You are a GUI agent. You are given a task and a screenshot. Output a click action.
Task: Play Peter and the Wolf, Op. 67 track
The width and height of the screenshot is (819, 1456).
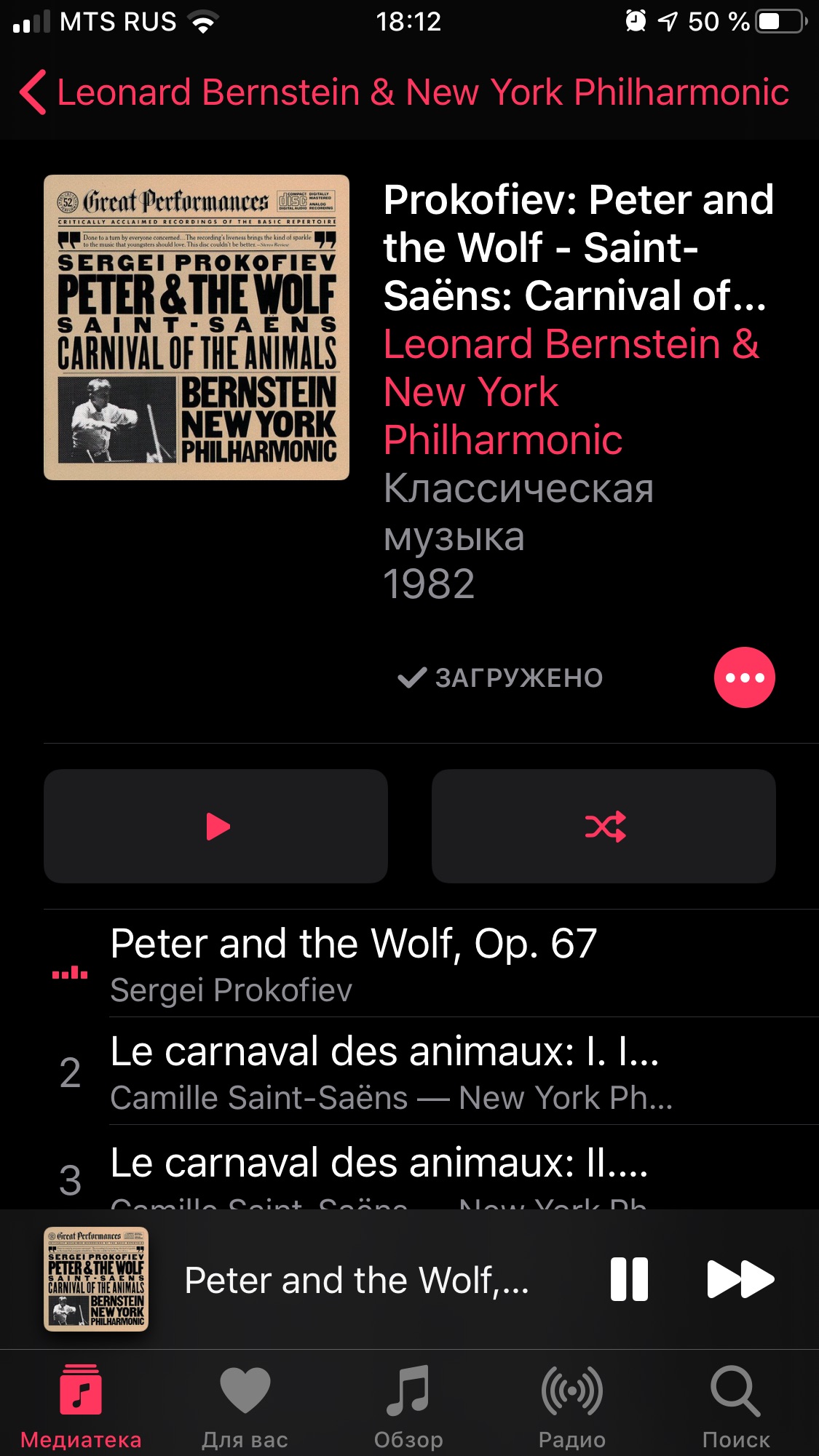coord(354,962)
